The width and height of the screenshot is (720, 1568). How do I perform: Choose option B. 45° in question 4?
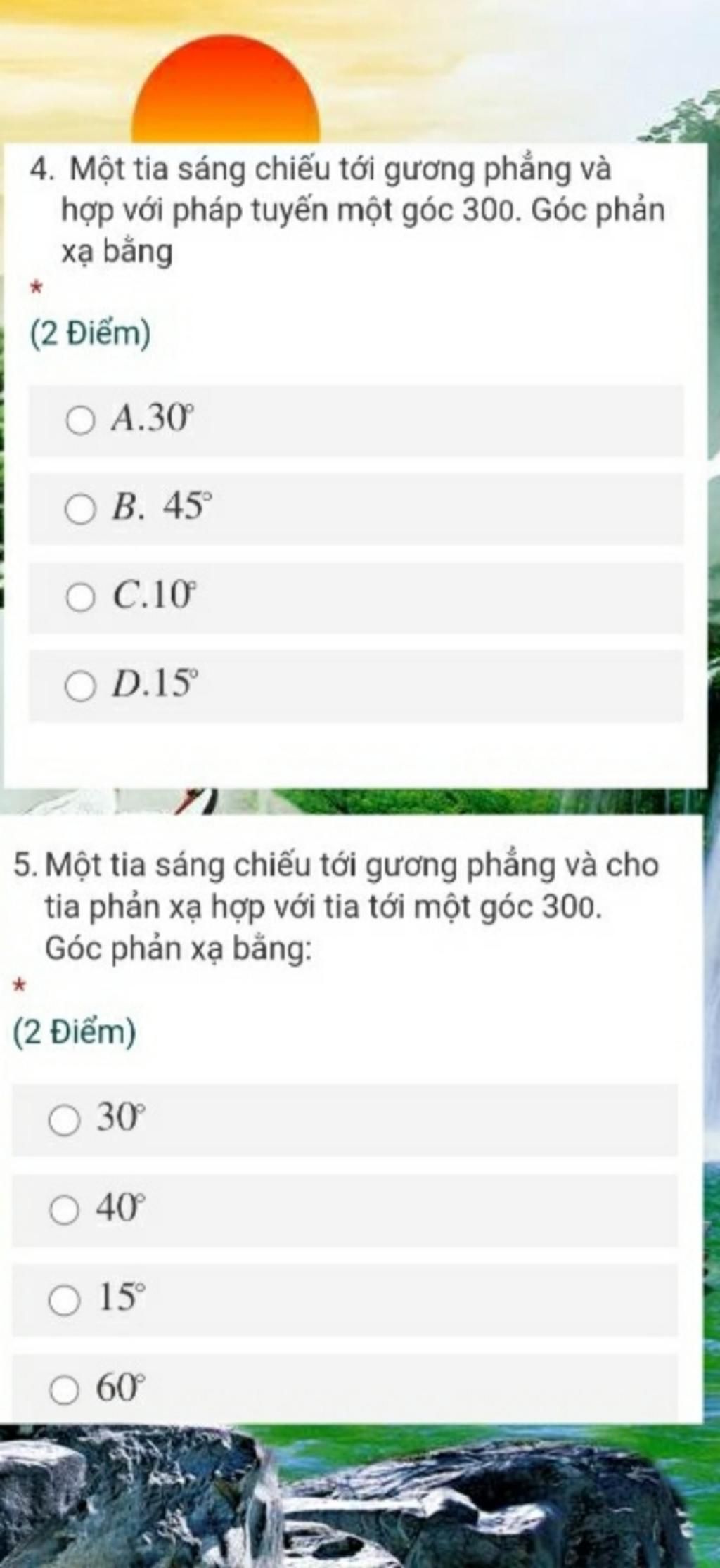point(80,509)
